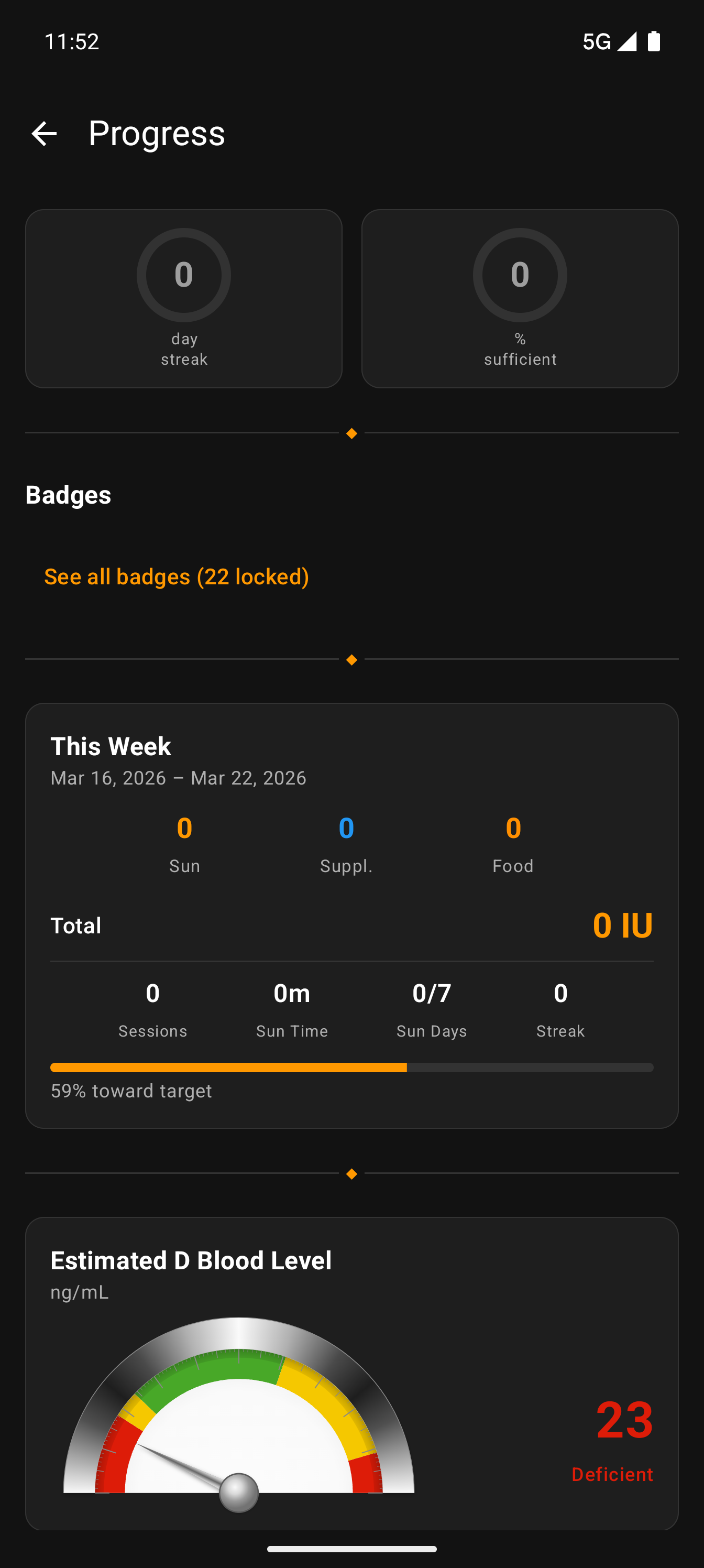Open See all badges (22 locked)

click(177, 576)
